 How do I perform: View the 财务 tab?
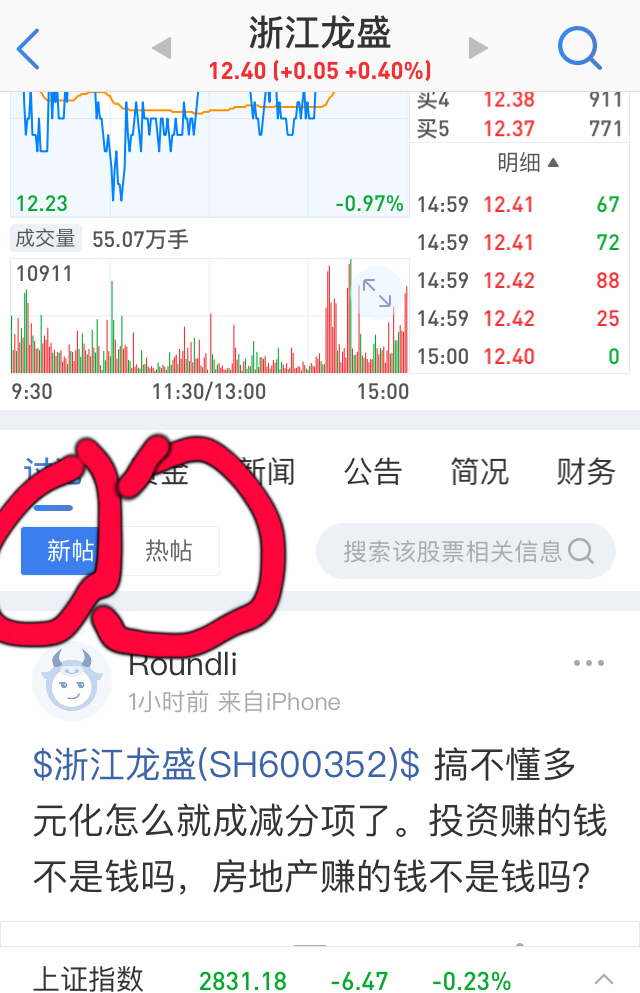[x=585, y=471]
